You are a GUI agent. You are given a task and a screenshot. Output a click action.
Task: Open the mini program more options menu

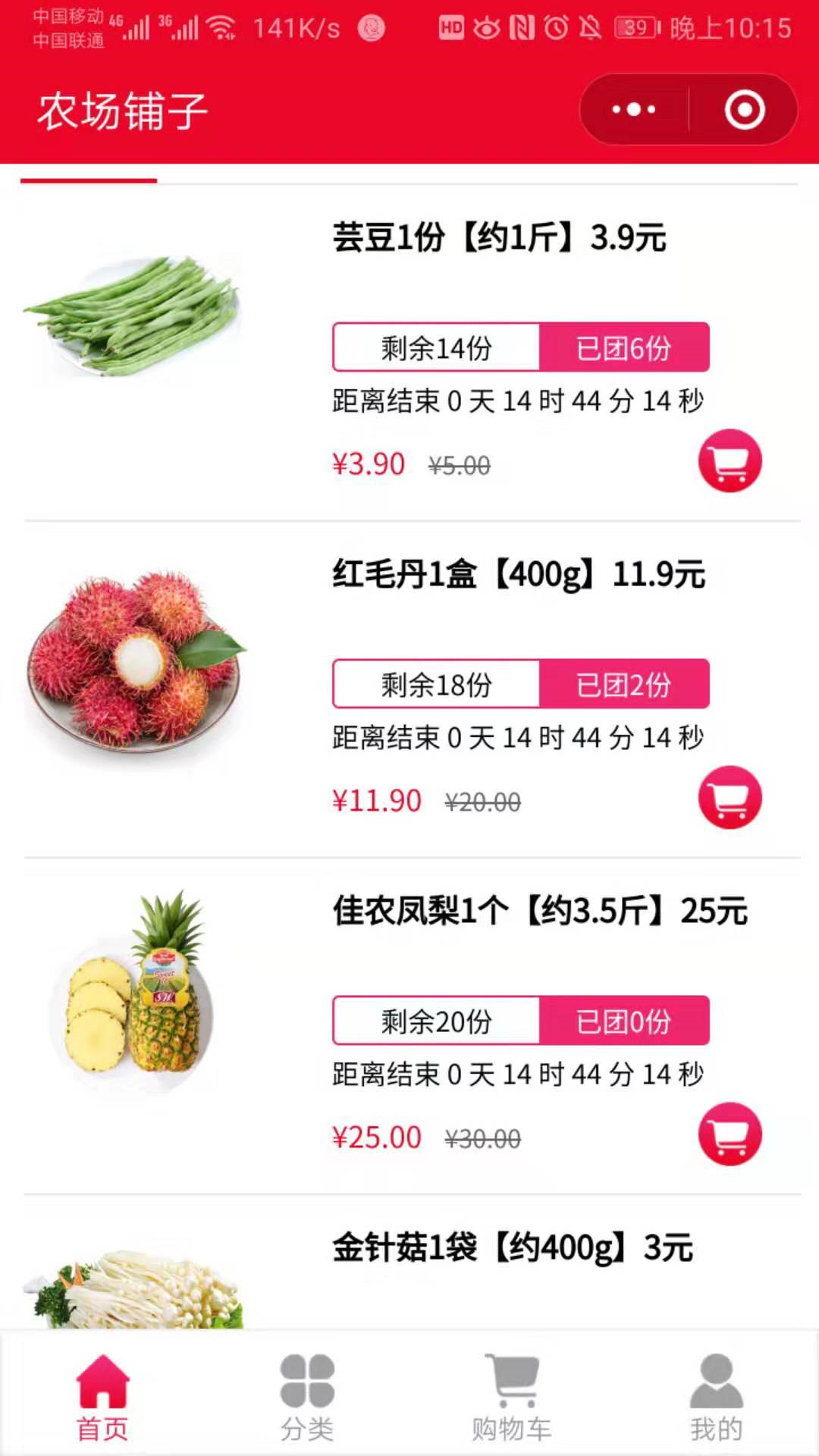coord(634,110)
